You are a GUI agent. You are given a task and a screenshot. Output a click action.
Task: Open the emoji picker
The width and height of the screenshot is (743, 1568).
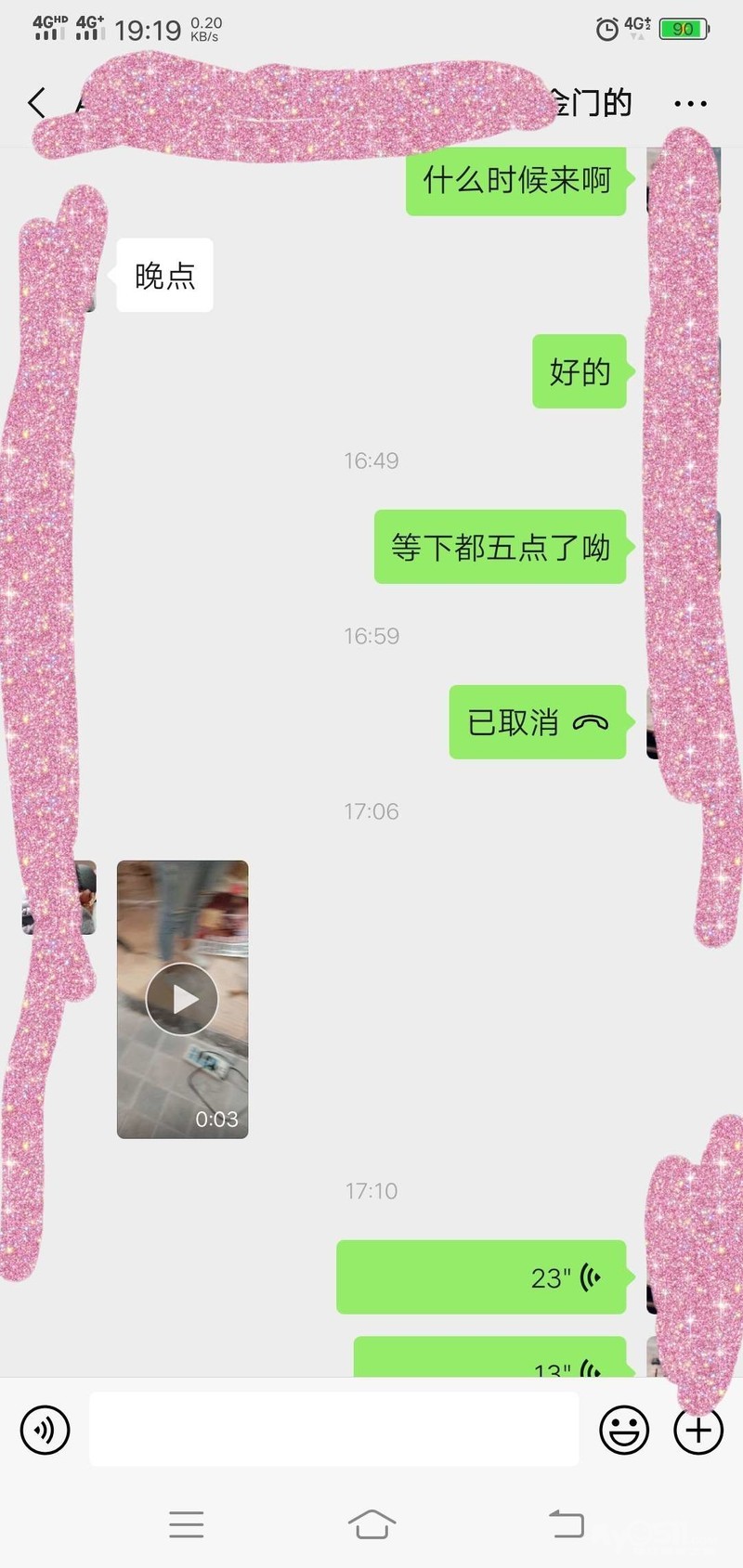click(x=624, y=1430)
